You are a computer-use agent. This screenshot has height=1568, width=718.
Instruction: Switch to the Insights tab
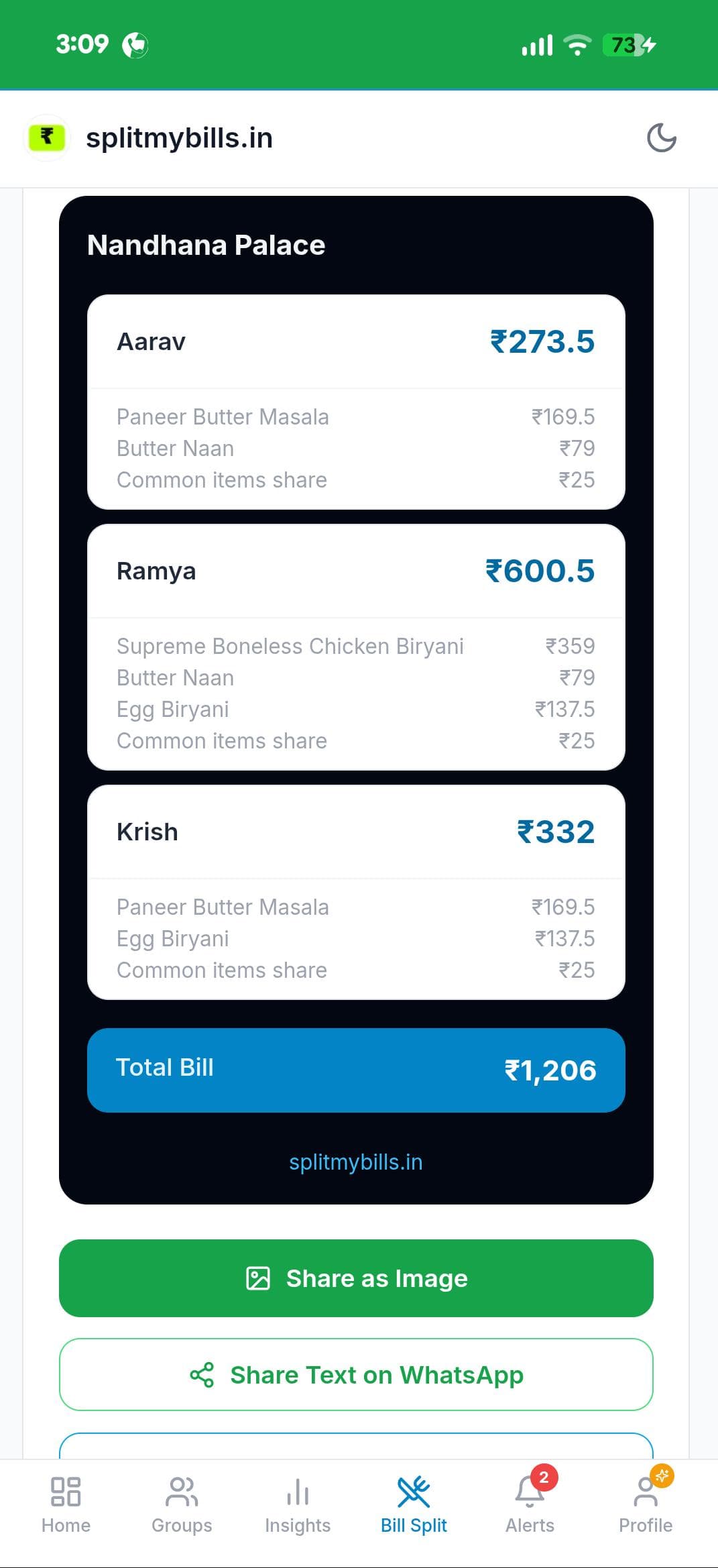click(x=297, y=1509)
